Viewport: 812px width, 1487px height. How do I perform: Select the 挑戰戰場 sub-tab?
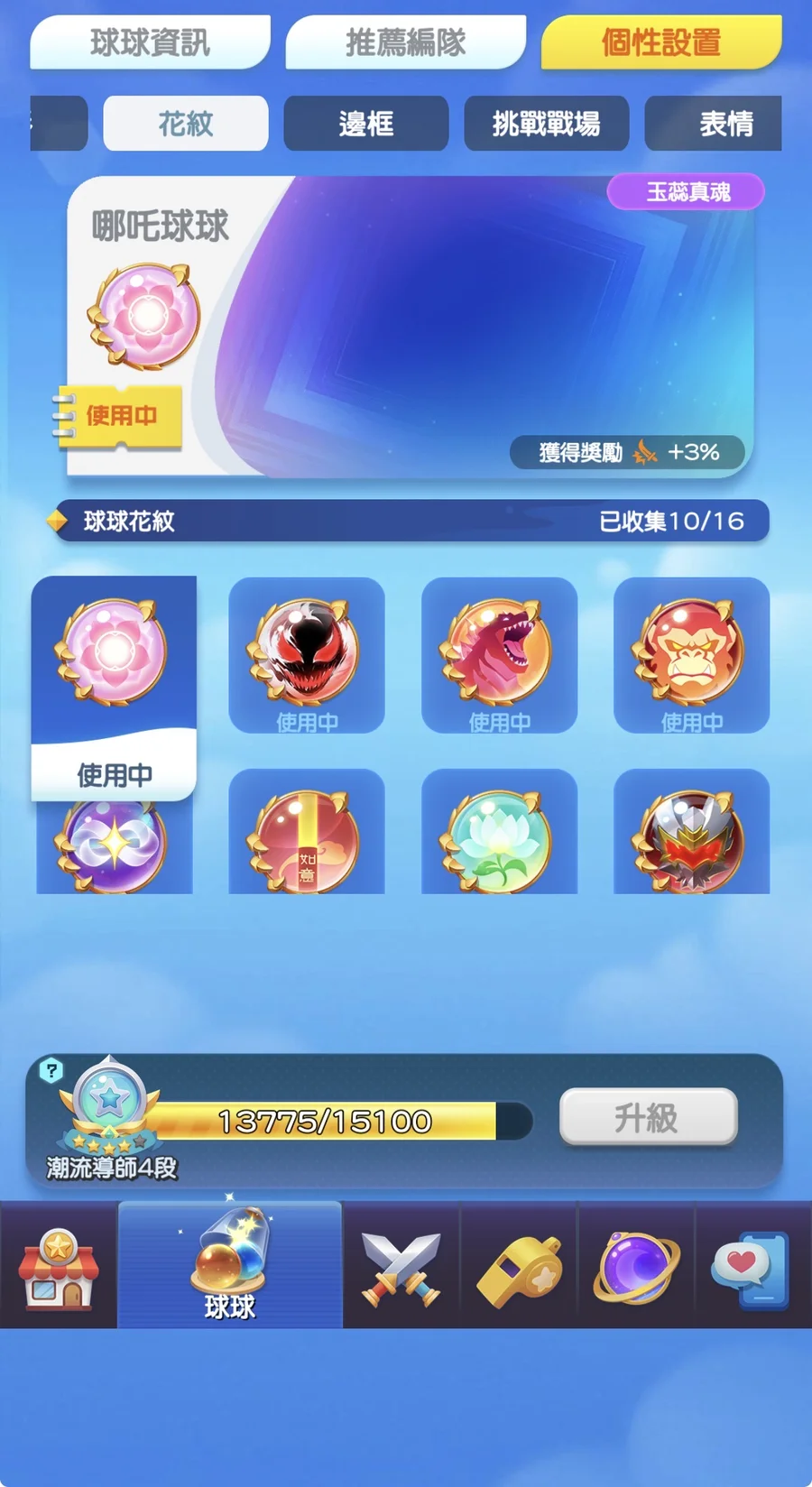click(x=546, y=124)
